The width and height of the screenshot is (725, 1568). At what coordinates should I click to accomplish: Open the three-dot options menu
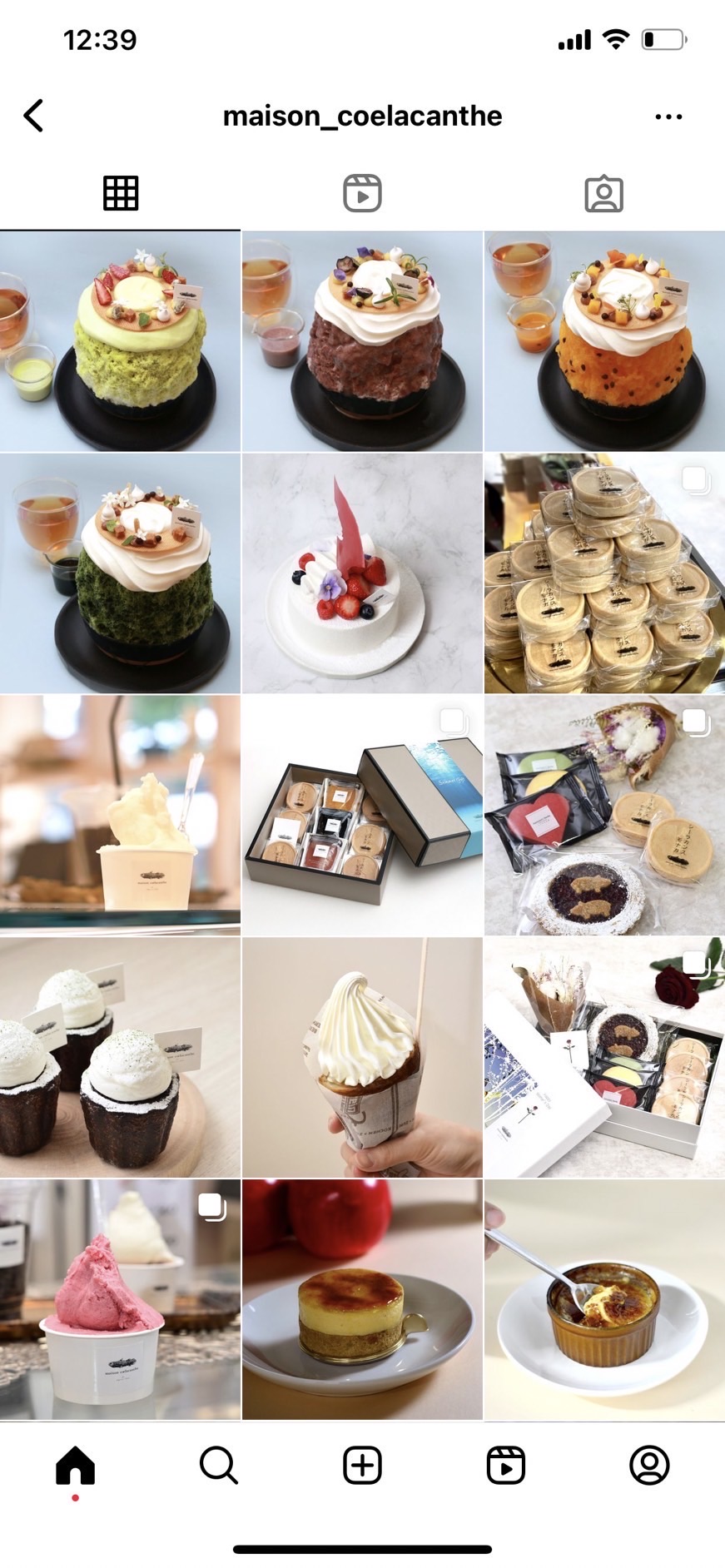point(668,117)
